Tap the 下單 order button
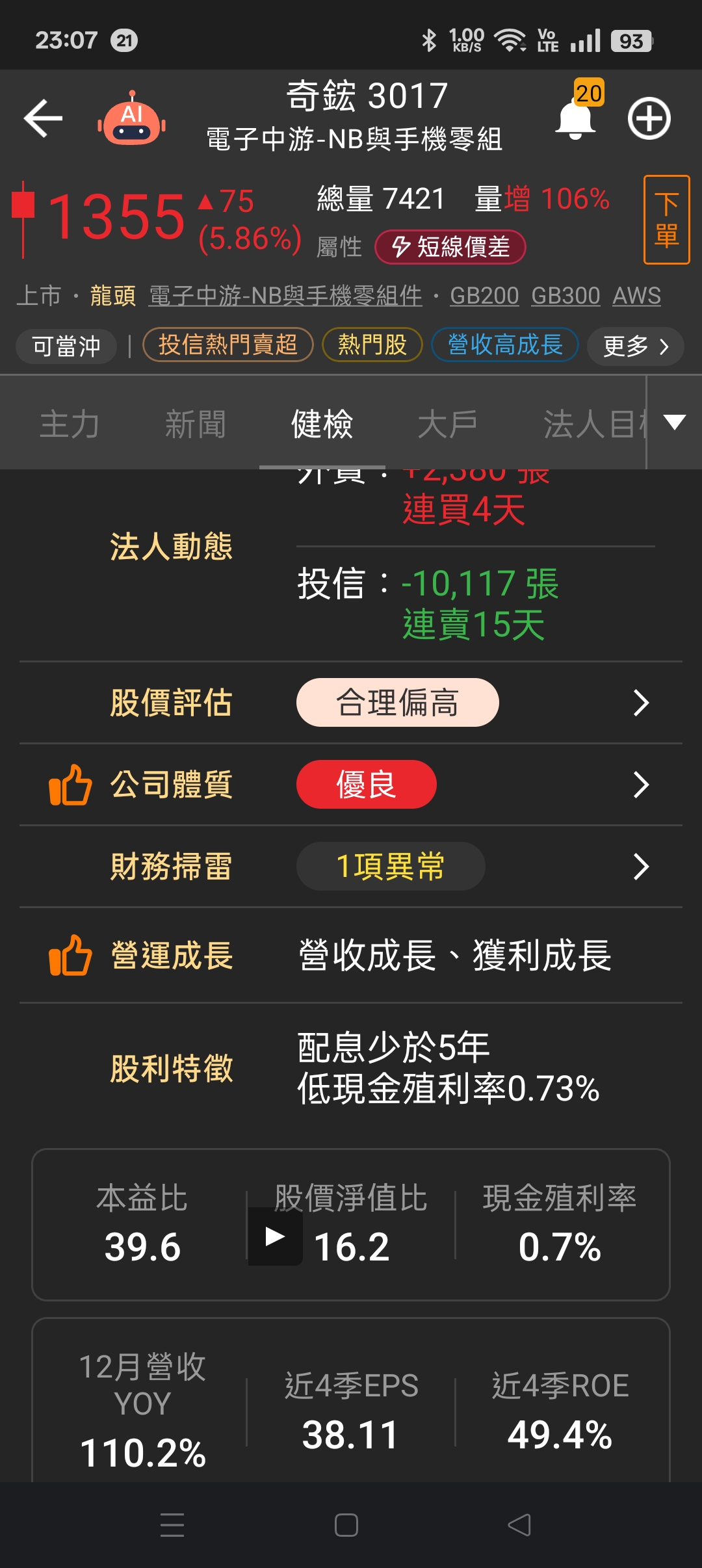Screen dimensions: 702x1568 (666, 220)
